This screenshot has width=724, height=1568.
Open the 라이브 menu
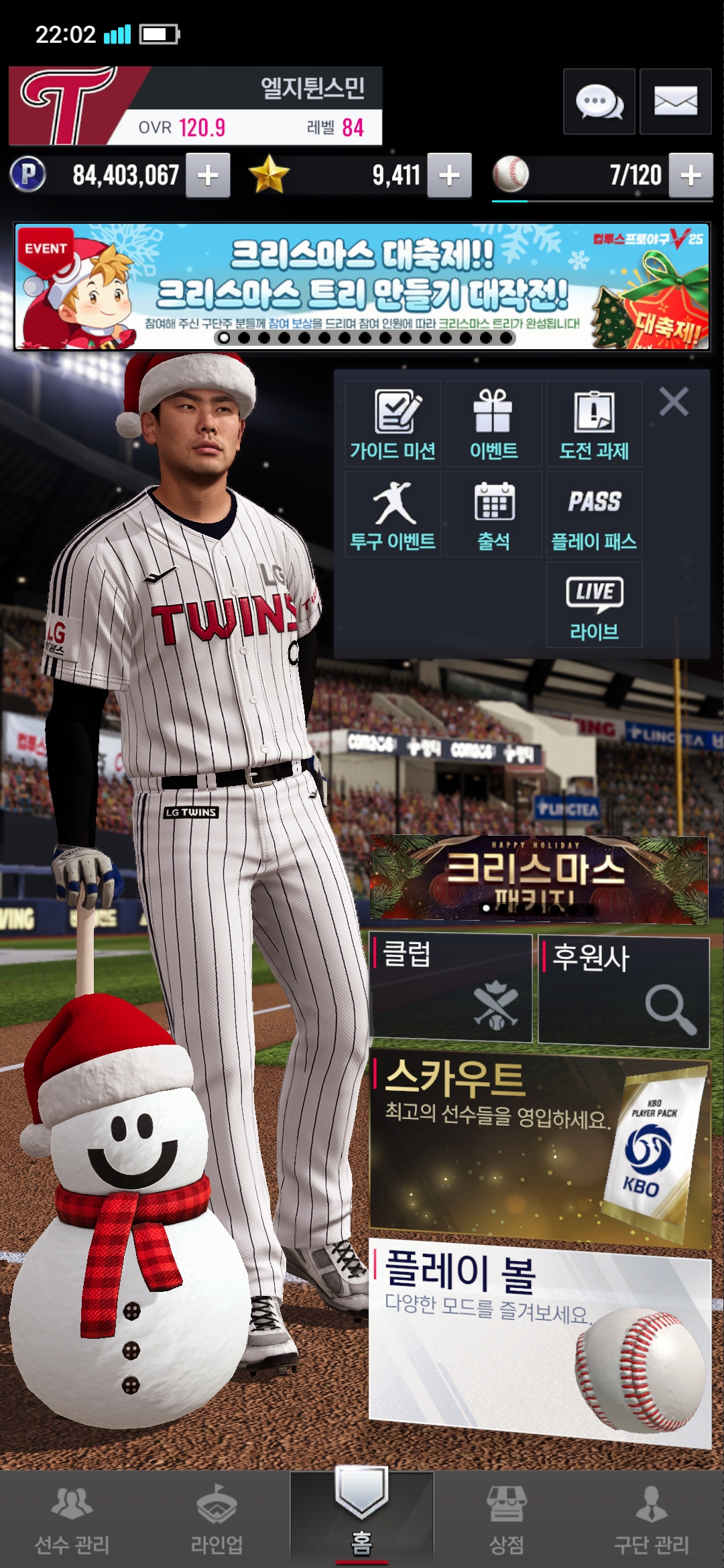[594, 605]
